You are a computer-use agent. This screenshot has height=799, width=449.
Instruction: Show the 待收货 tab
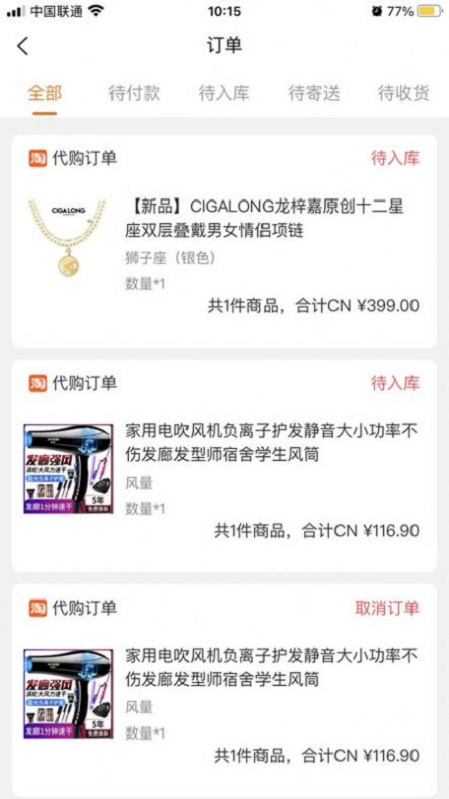pos(404,93)
